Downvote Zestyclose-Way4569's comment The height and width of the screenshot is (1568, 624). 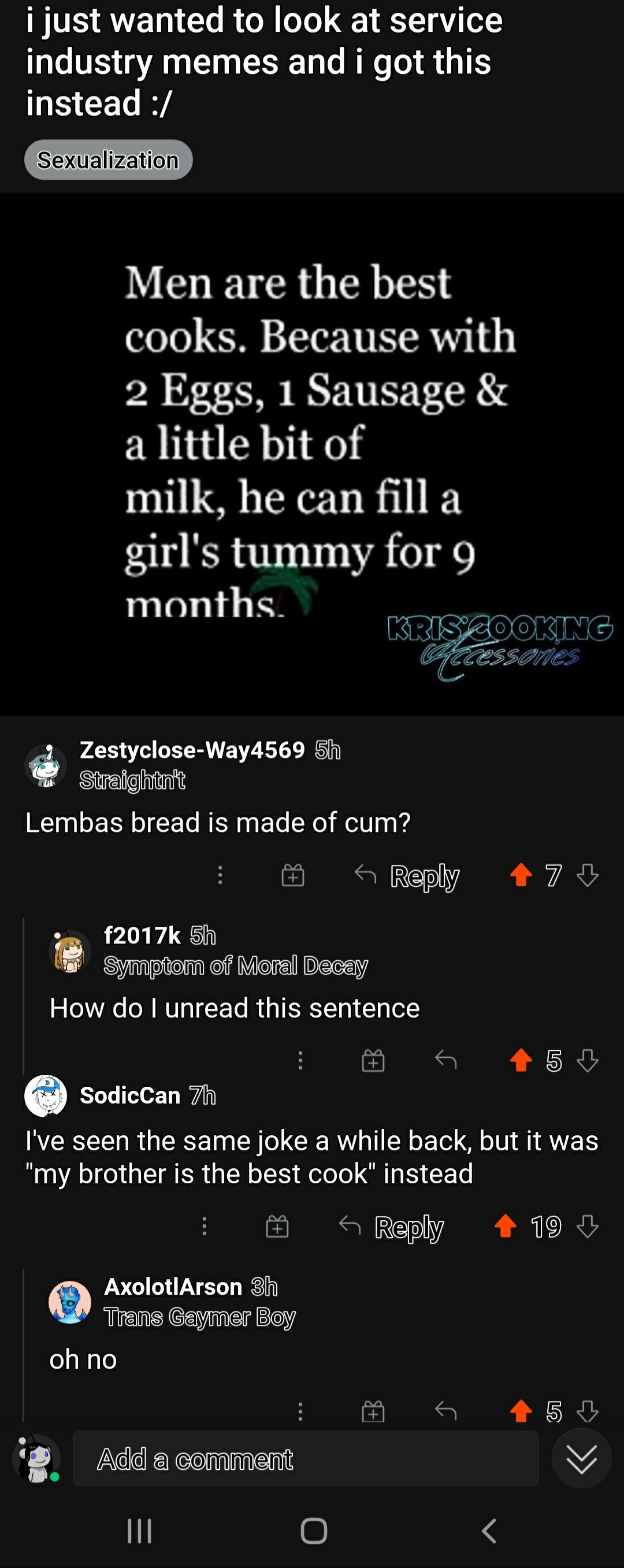point(588,875)
